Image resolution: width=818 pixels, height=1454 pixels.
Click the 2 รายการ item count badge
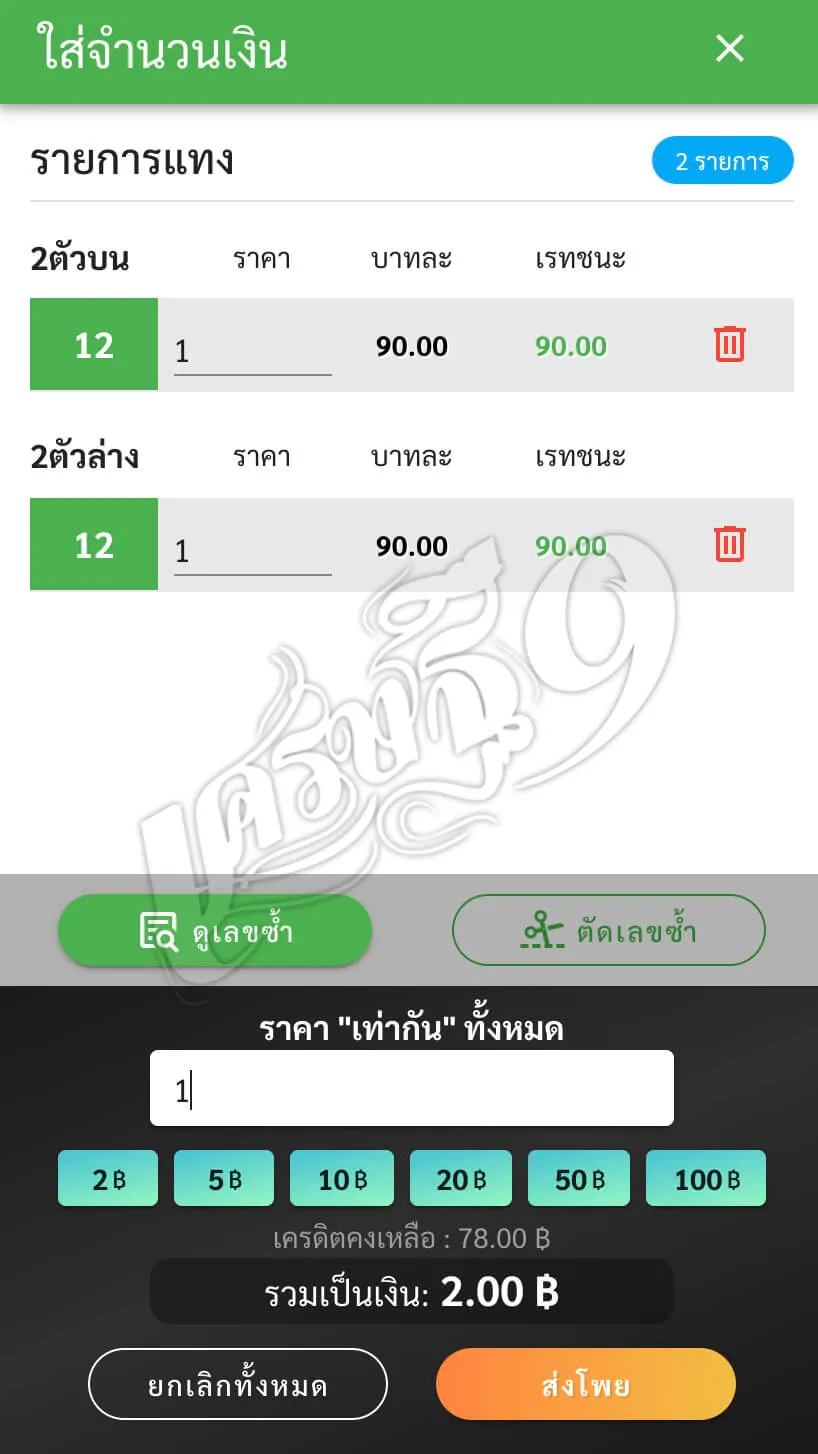click(x=722, y=160)
